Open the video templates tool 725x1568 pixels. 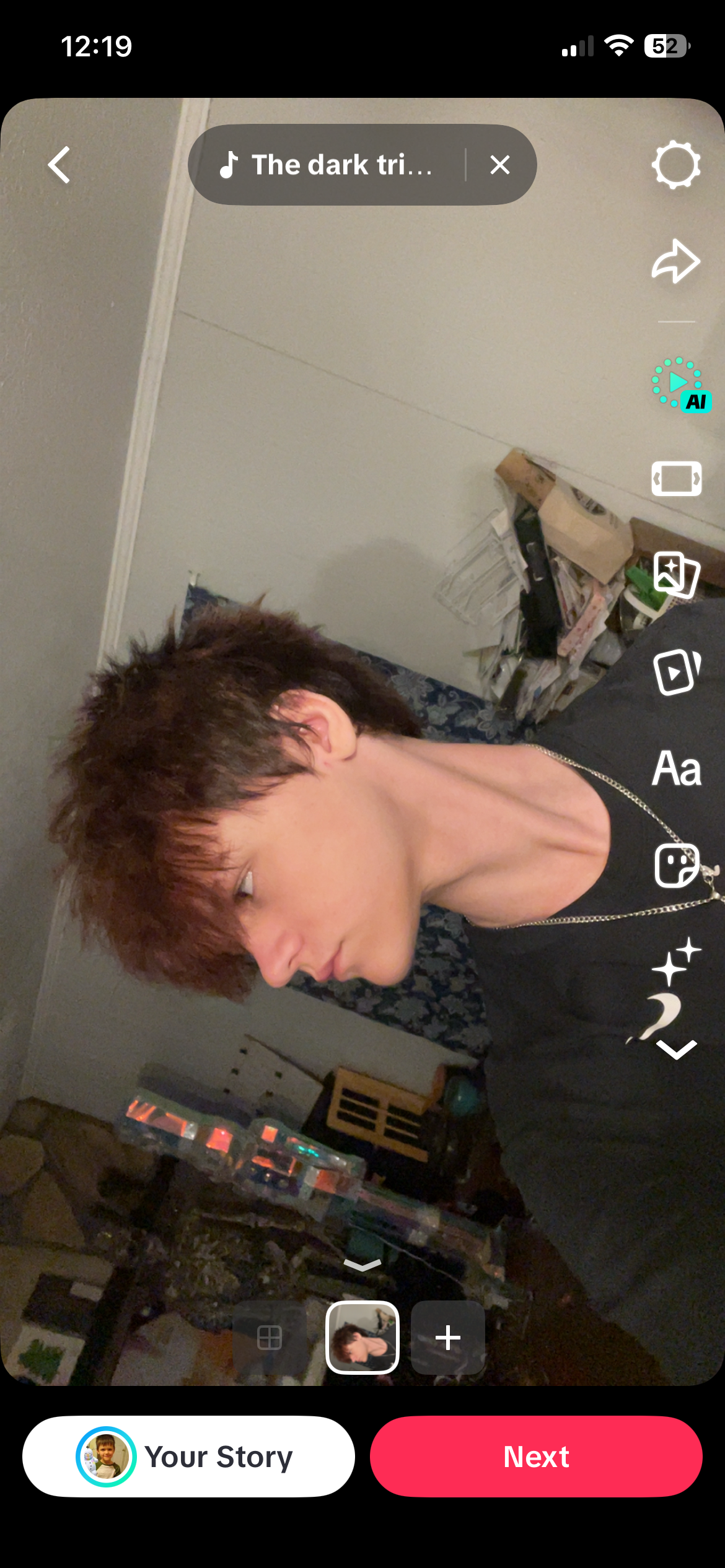676,673
